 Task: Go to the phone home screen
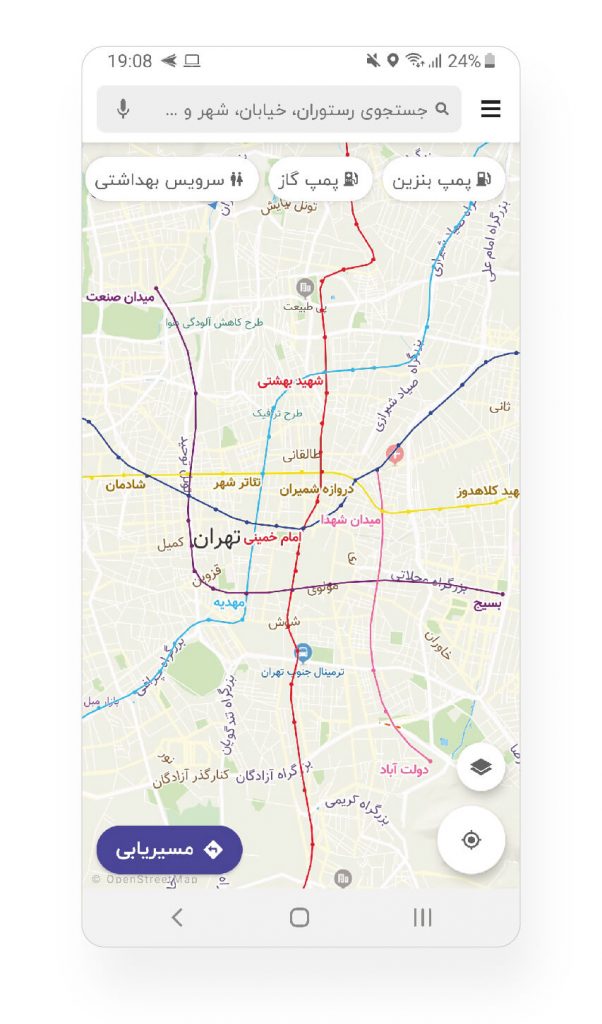tap(299, 917)
